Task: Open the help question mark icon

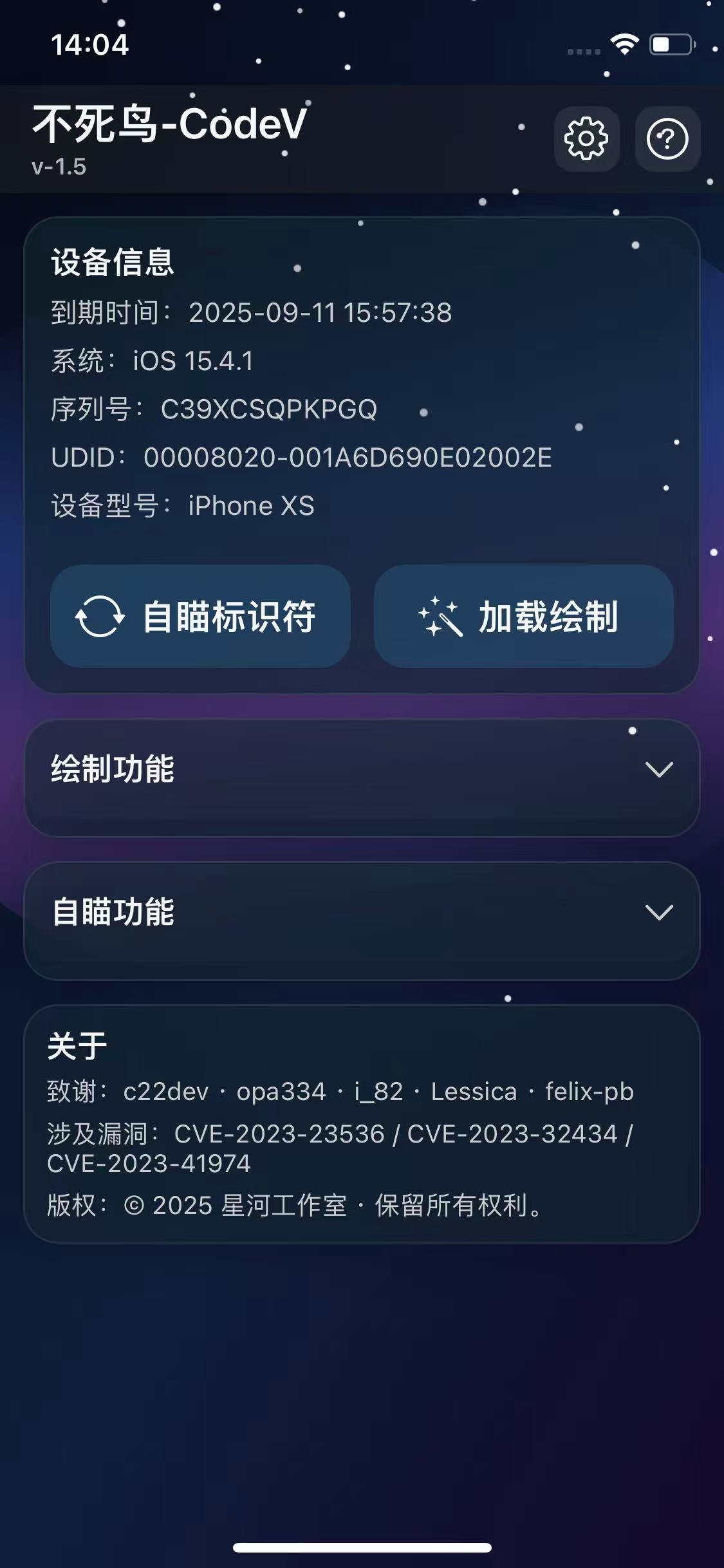Action: pyautogui.click(x=667, y=138)
